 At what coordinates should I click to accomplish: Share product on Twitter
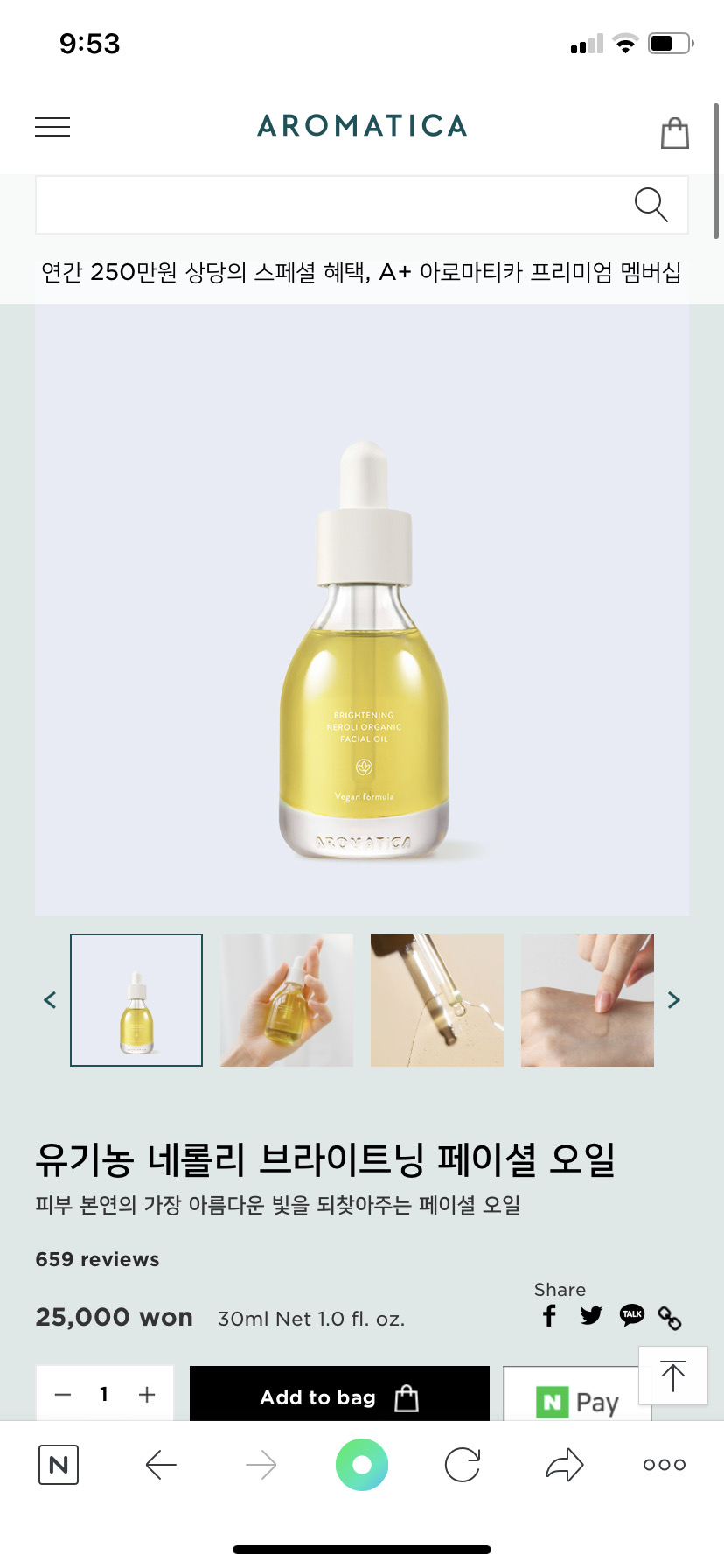[x=591, y=1315]
